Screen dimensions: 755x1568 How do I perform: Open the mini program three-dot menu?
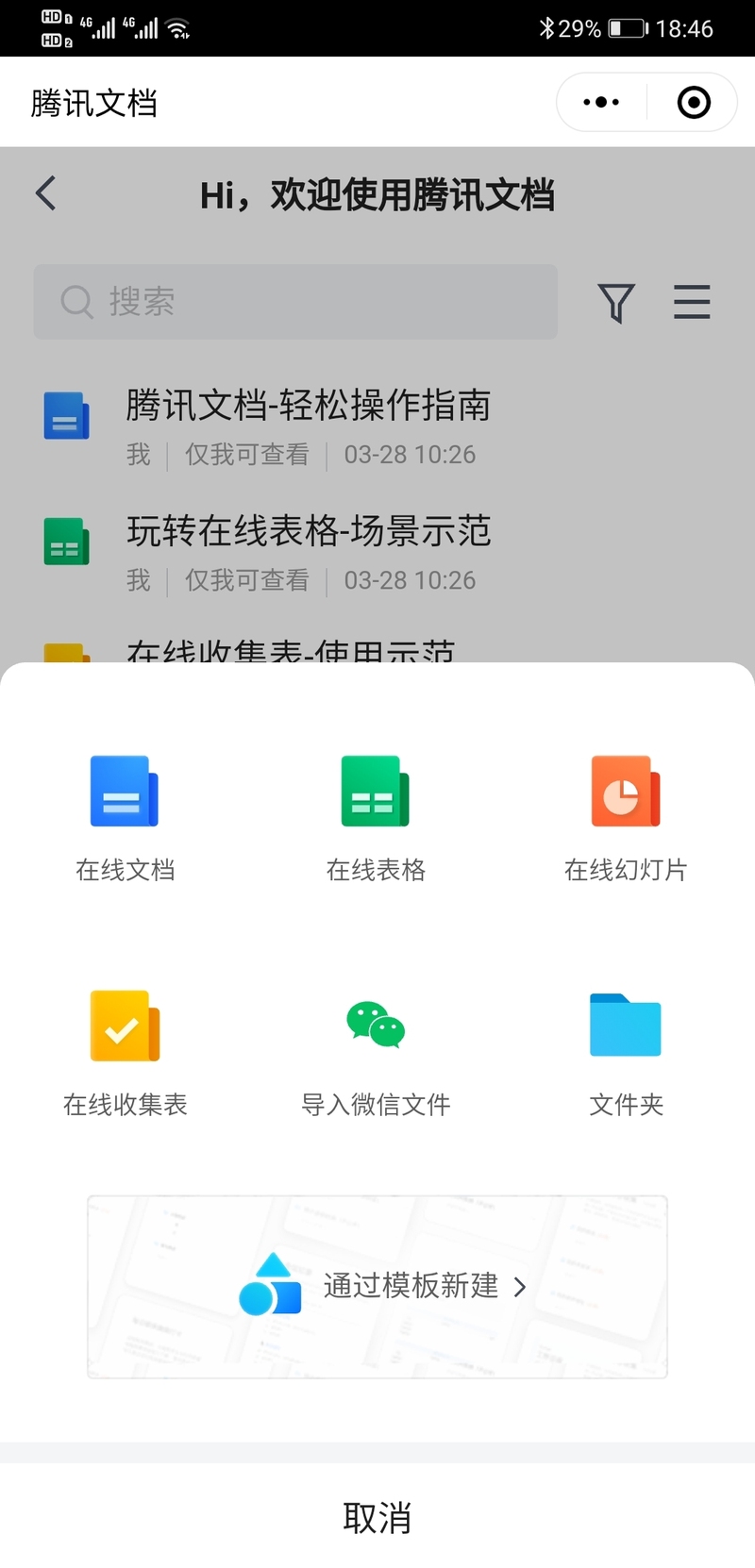point(601,102)
